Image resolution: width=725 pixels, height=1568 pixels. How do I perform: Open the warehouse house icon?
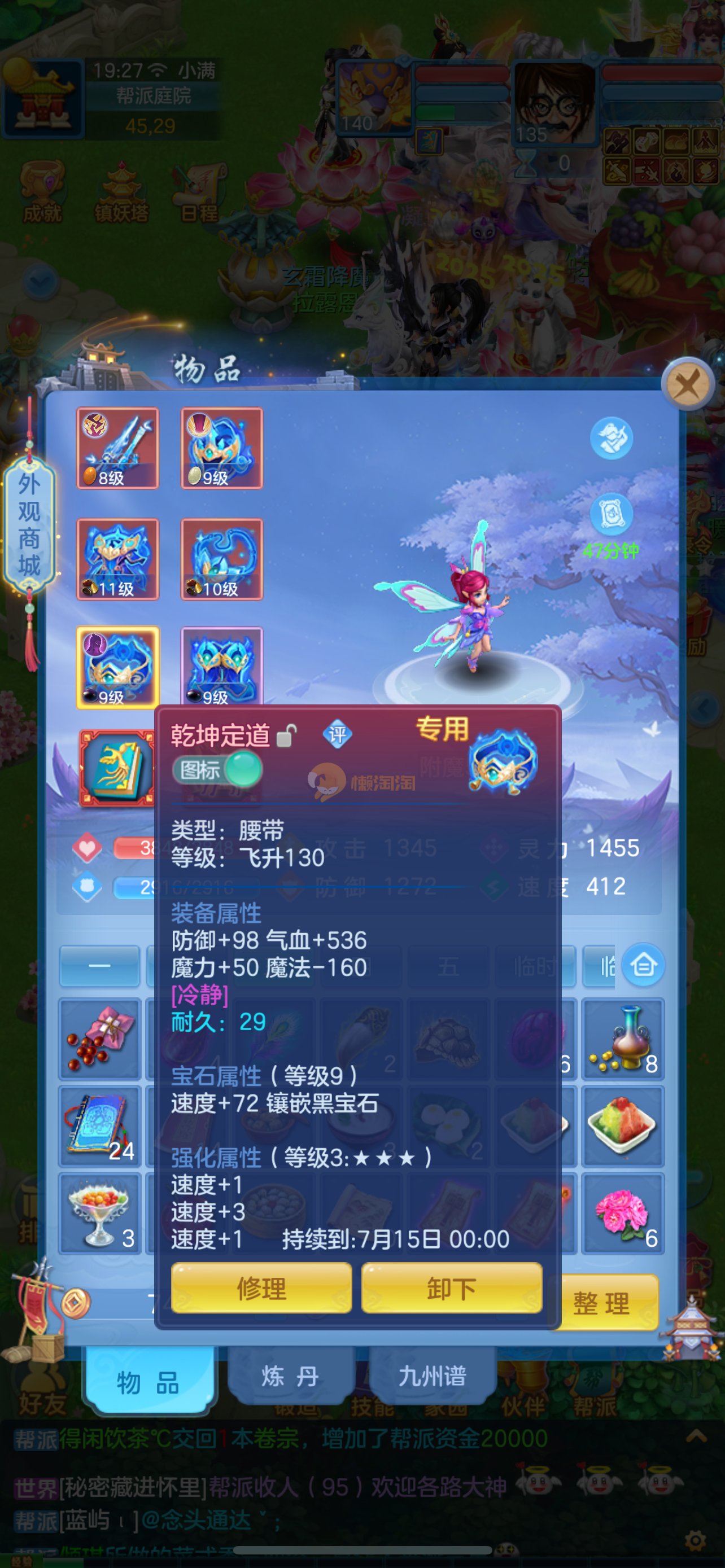(x=644, y=965)
